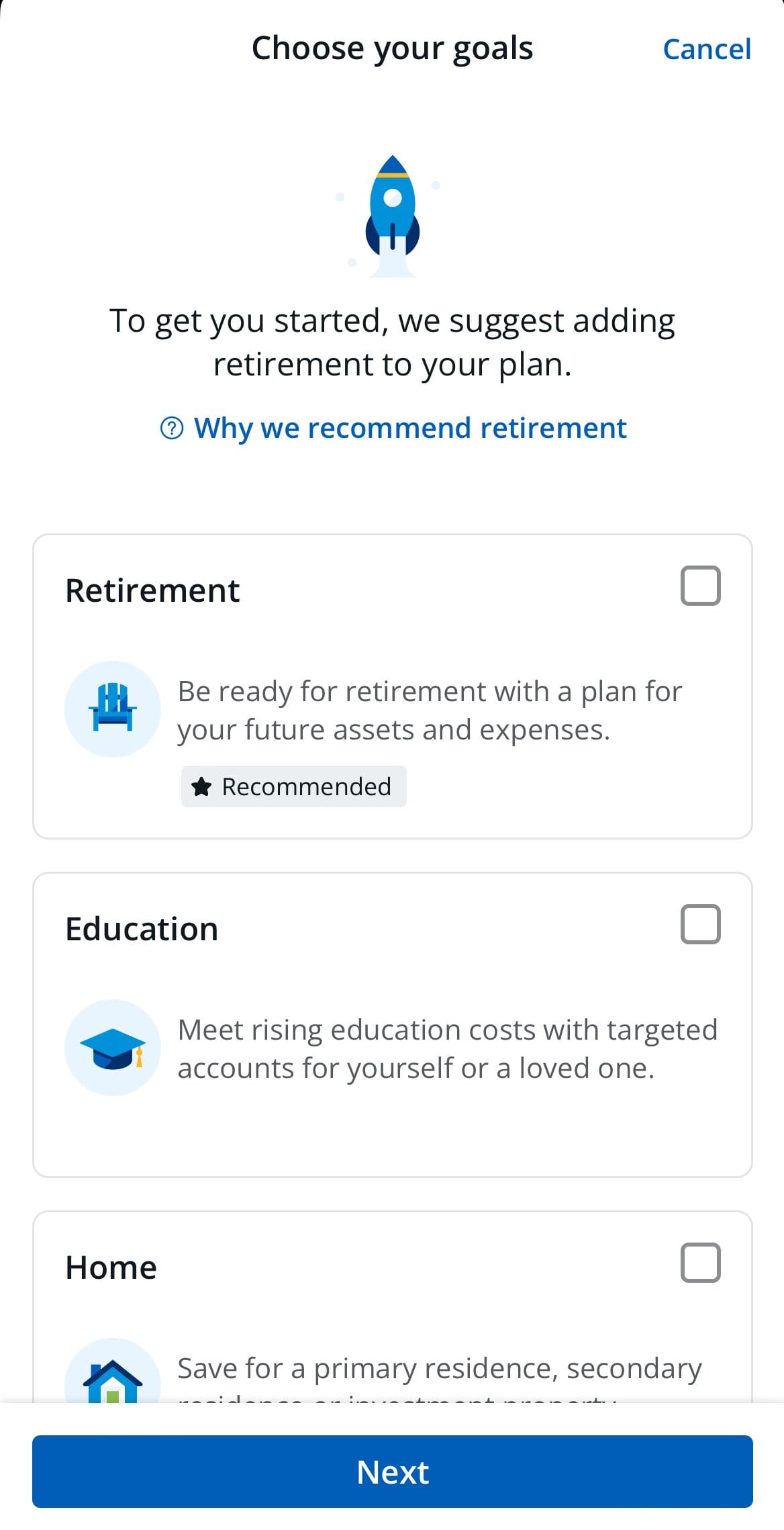784x1530 pixels.
Task: Select the Home goal card
Action: coord(392,1303)
